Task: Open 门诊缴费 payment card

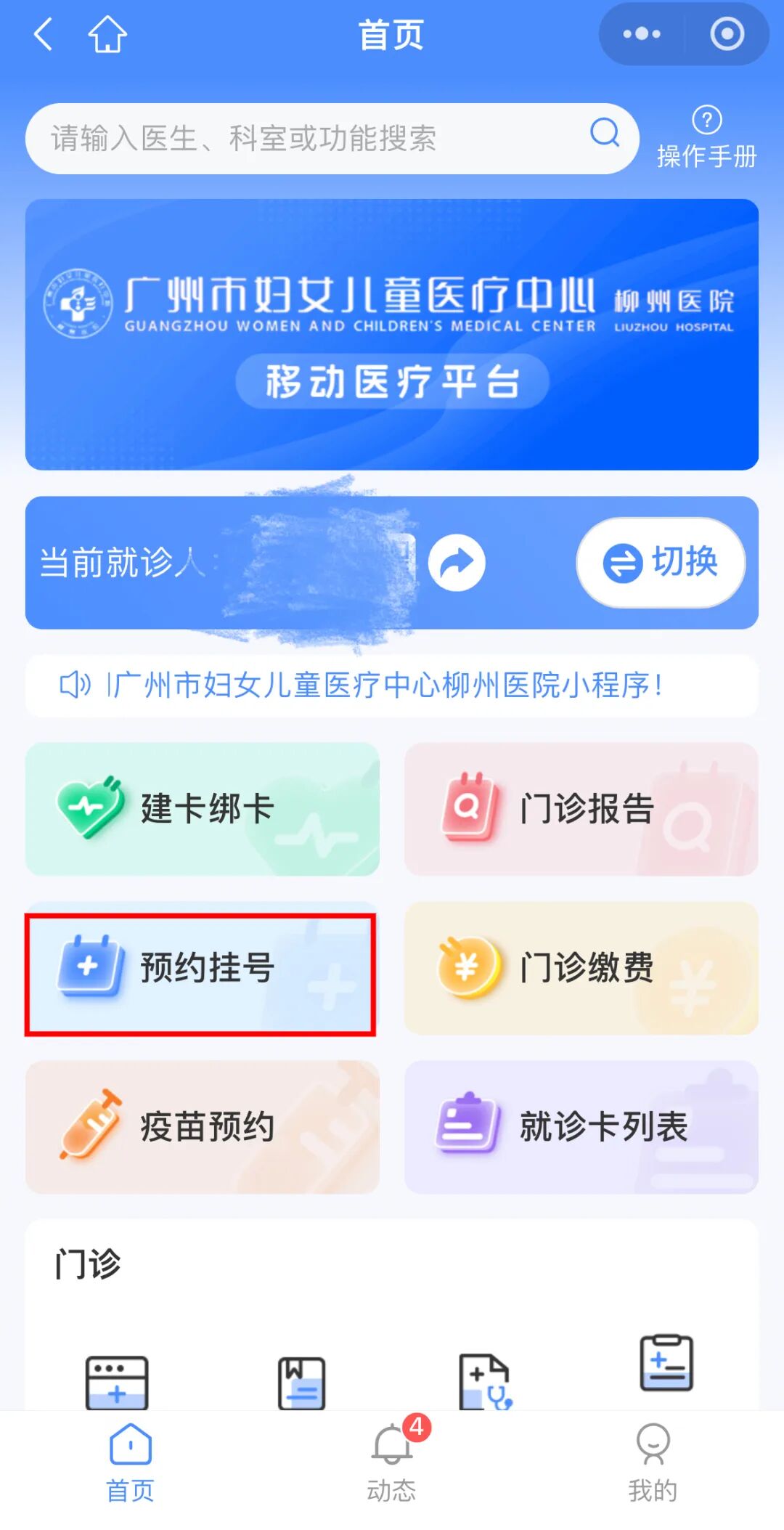Action: coord(581,969)
